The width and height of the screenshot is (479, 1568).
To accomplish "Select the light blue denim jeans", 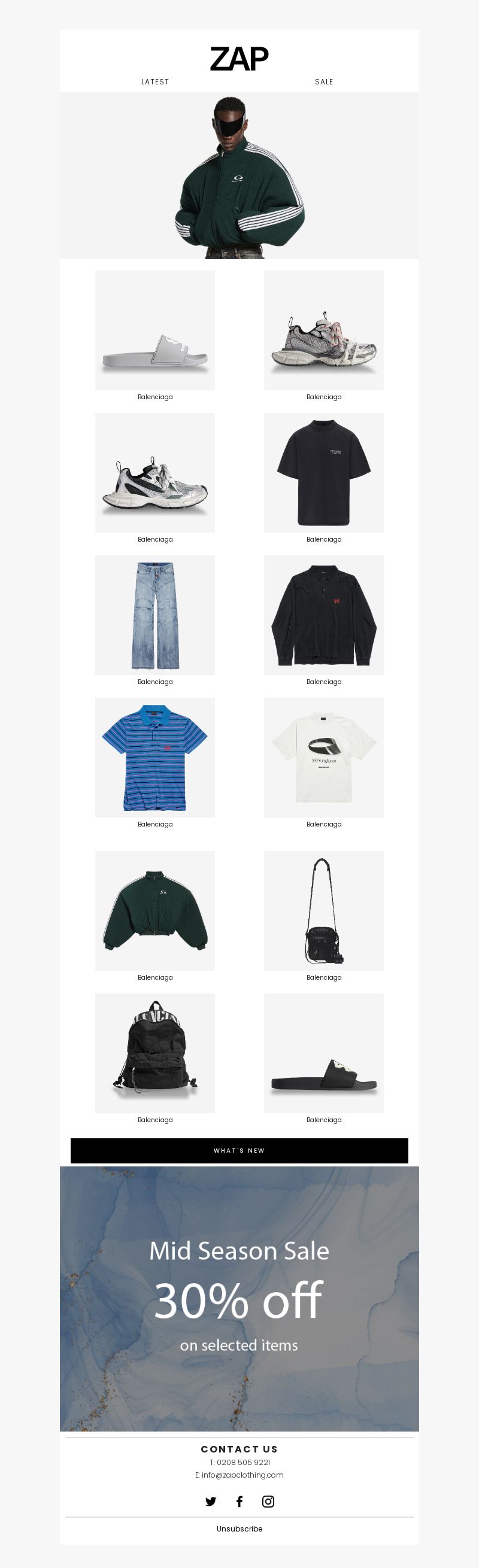I will (154, 615).
